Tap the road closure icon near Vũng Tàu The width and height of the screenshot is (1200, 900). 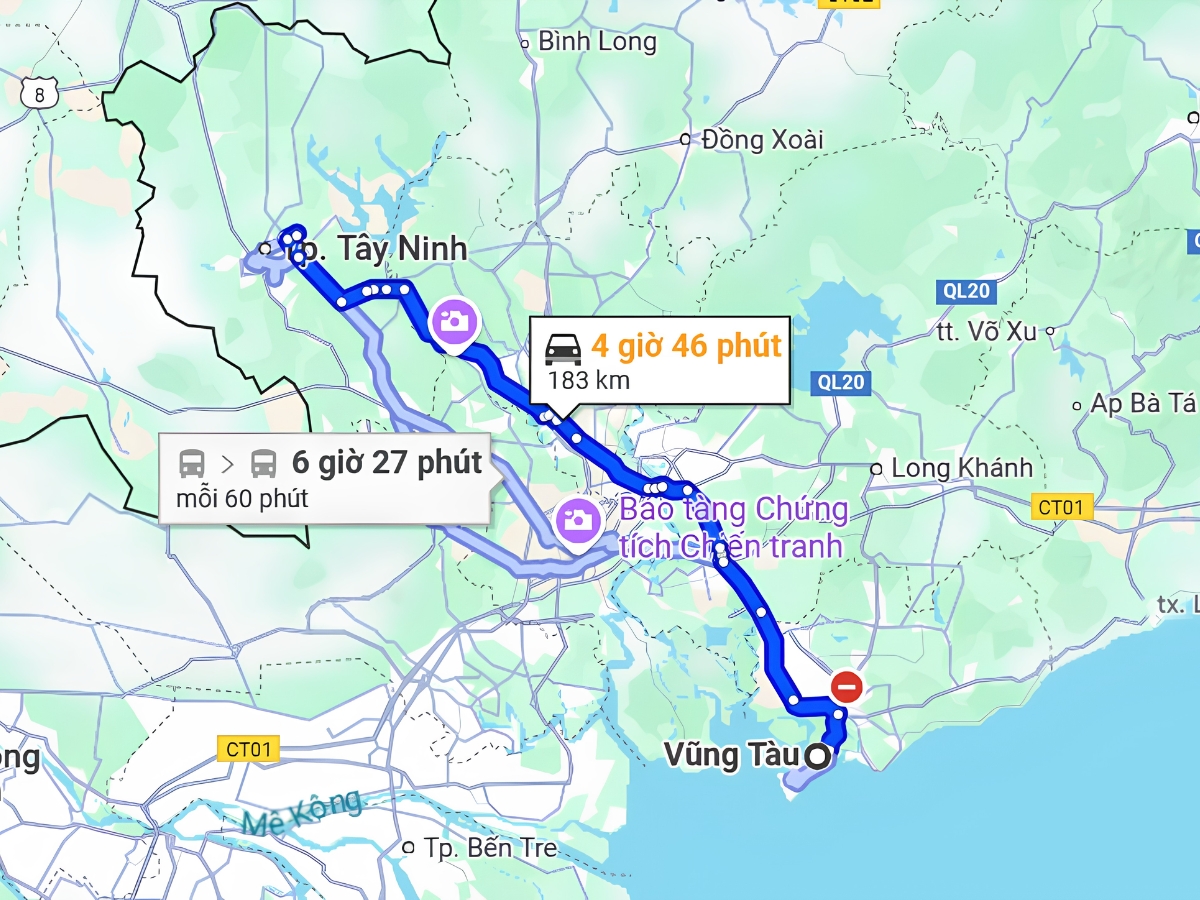pyautogui.click(x=847, y=687)
